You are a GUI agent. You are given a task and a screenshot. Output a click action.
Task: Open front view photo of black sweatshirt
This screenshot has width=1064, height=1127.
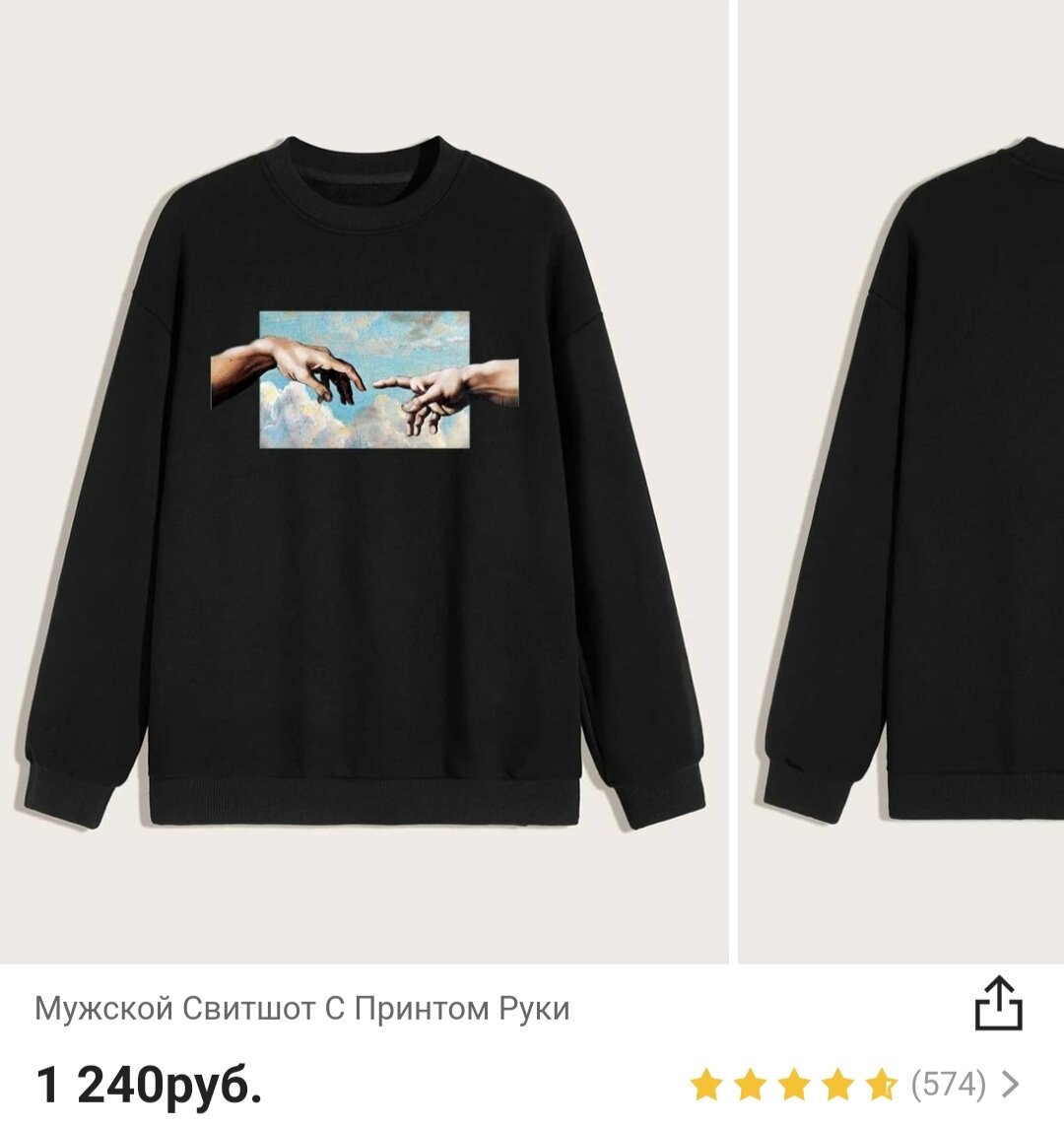(x=363, y=481)
